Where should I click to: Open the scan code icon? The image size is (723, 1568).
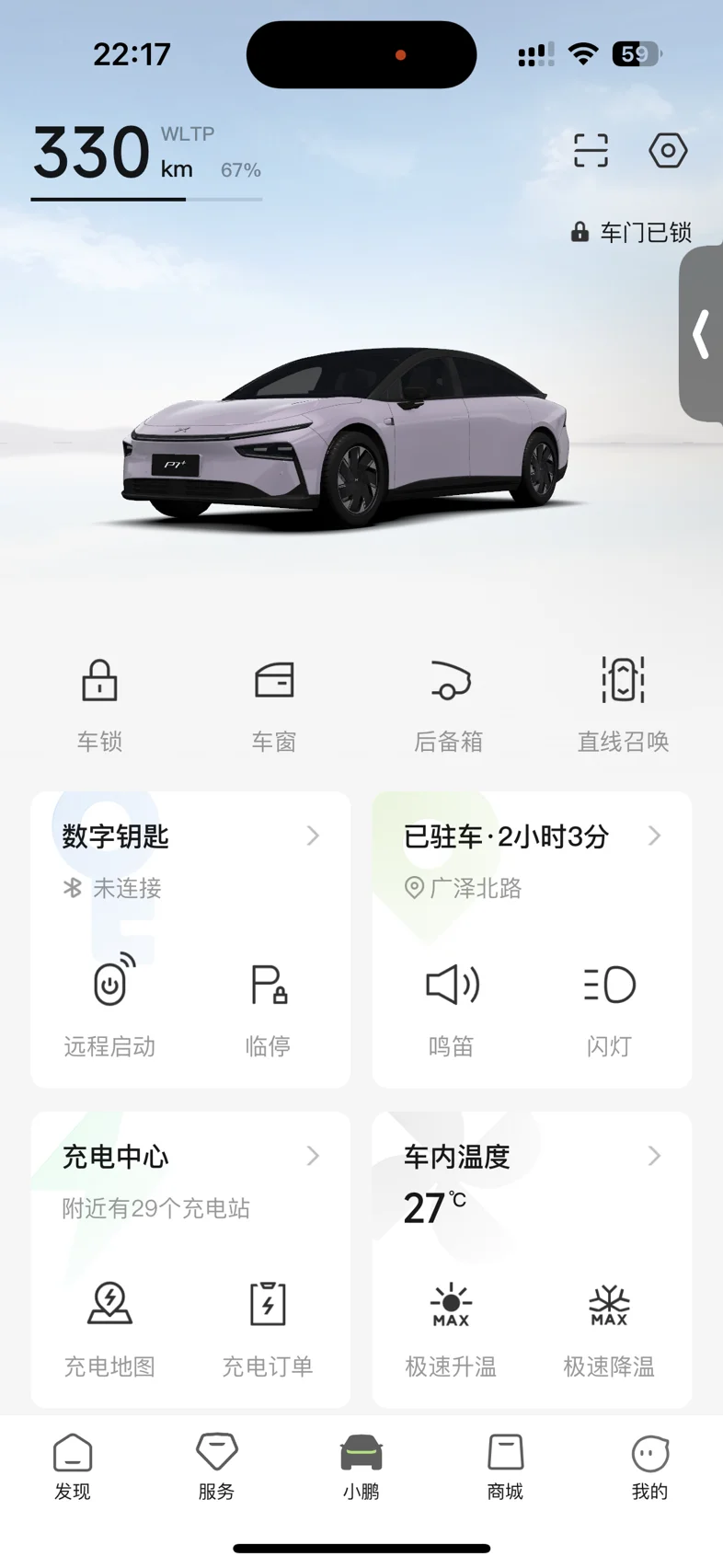tap(591, 150)
